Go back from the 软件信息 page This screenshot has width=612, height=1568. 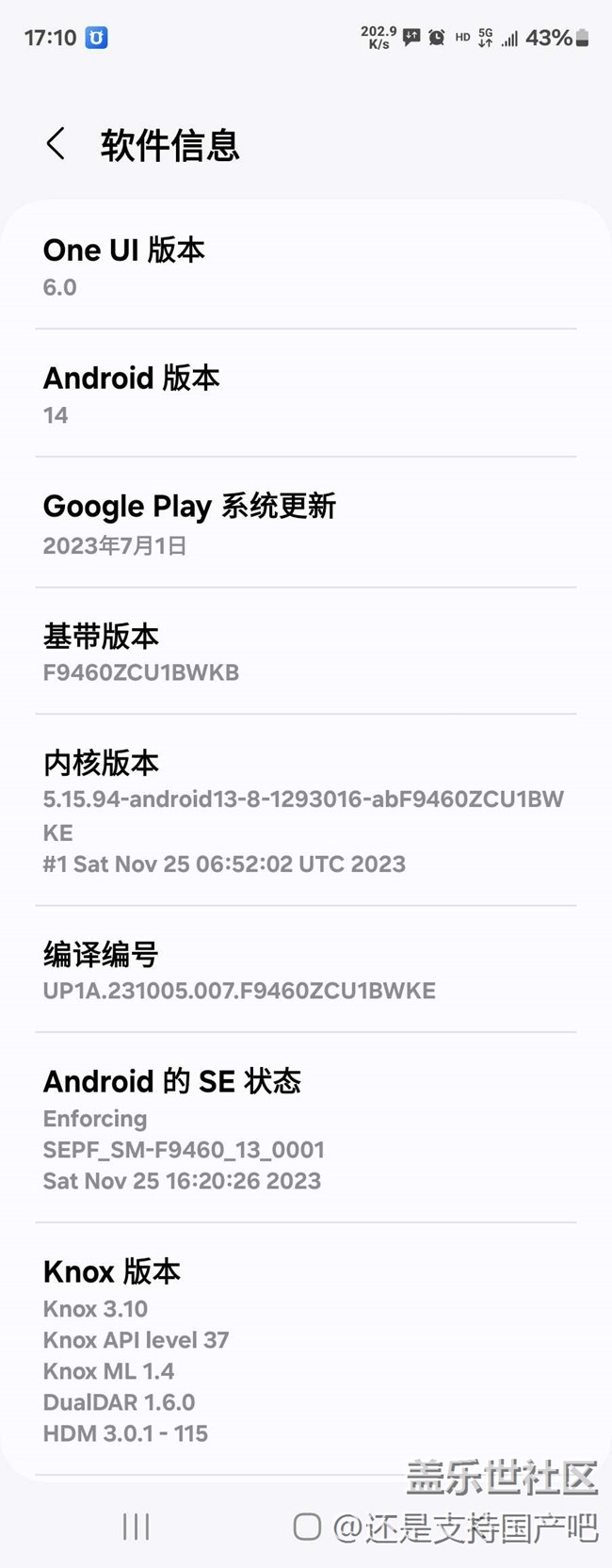(x=56, y=144)
